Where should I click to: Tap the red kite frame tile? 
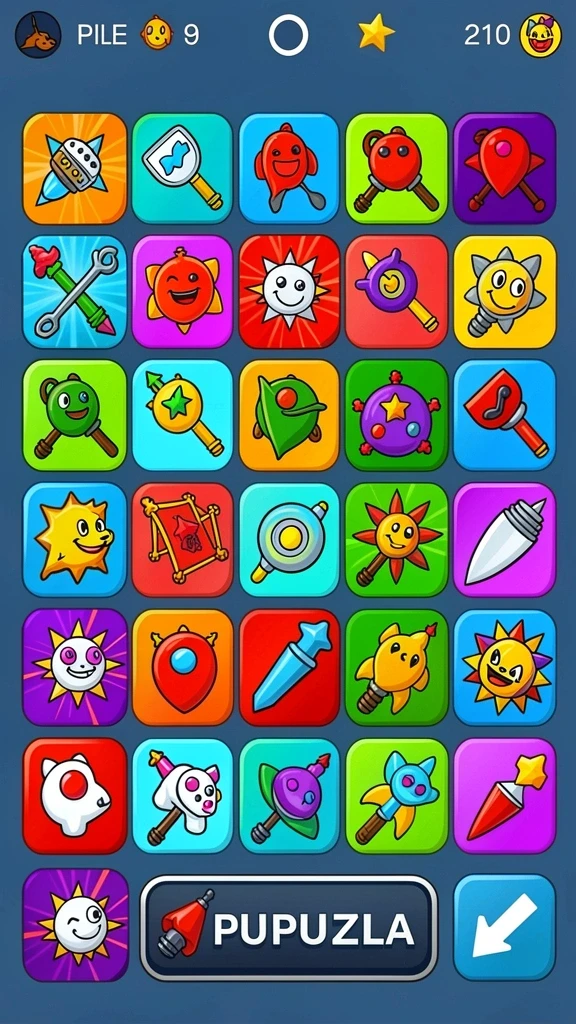pos(182,539)
